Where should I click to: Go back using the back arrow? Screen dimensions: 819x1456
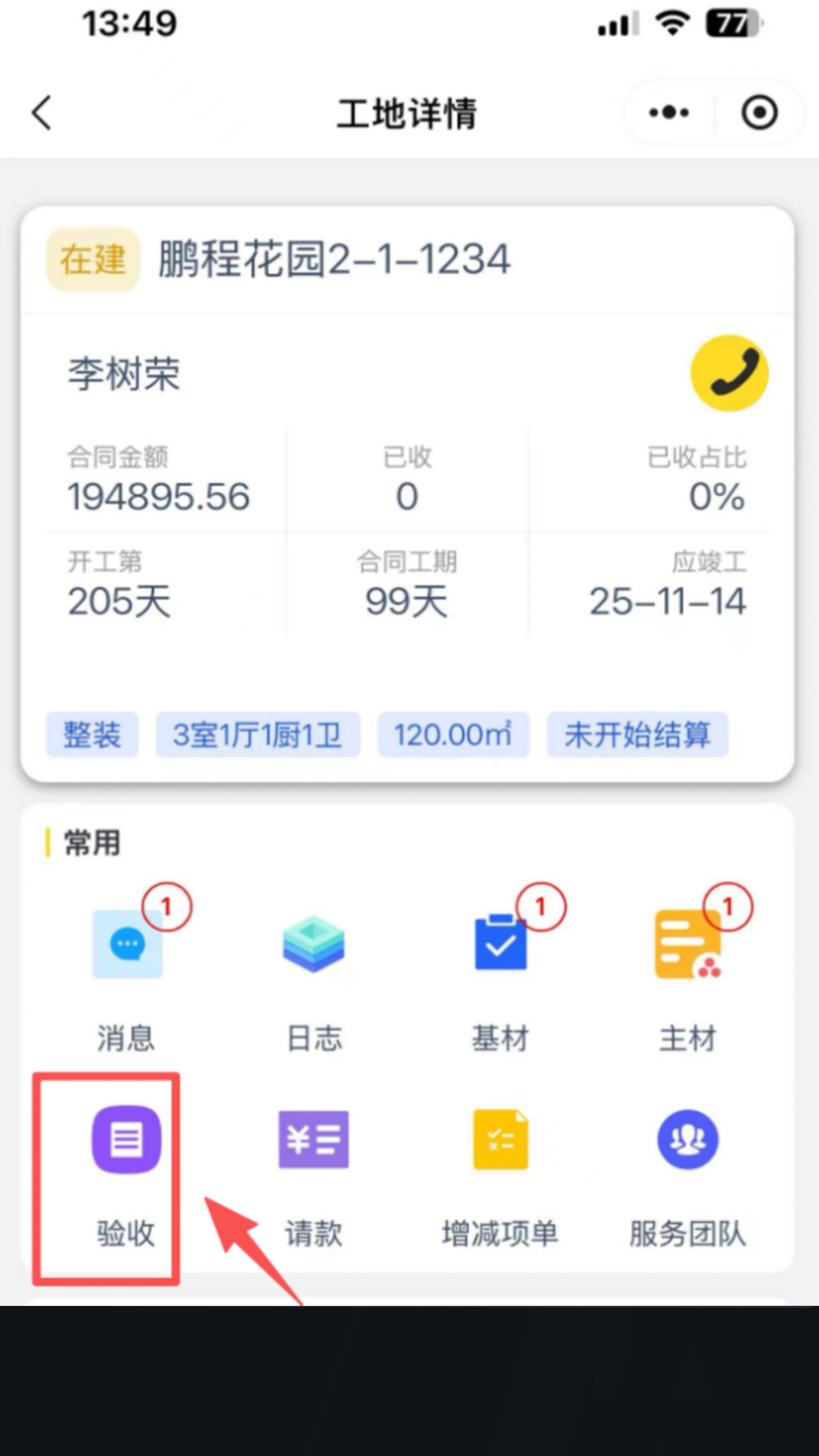41,112
